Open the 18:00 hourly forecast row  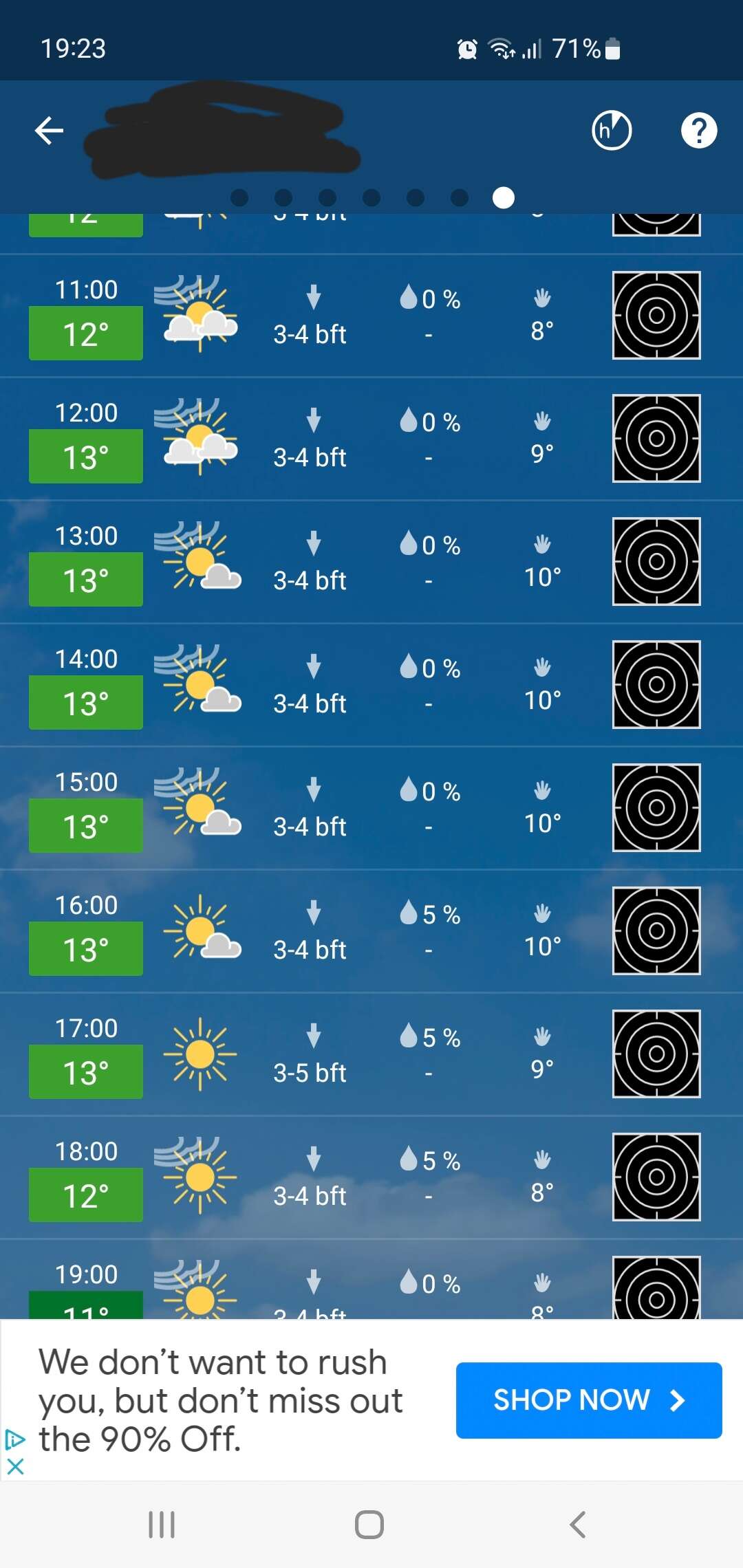pos(371,1177)
